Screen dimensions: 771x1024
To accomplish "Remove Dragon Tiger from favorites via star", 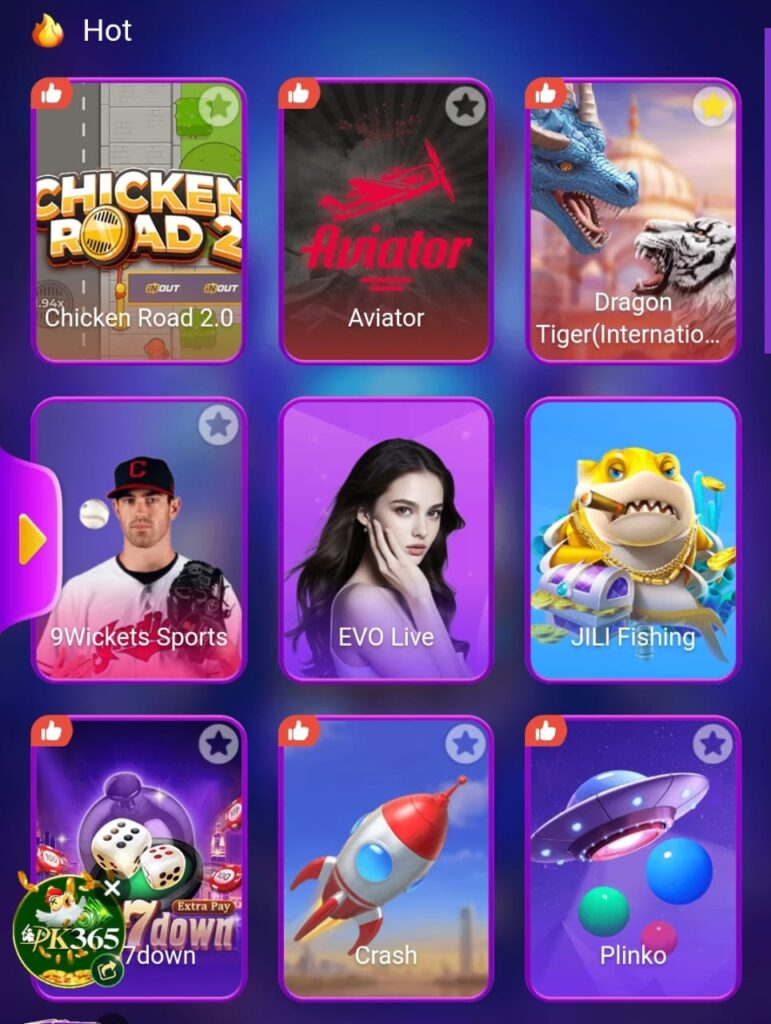I will [x=712, y=105].
